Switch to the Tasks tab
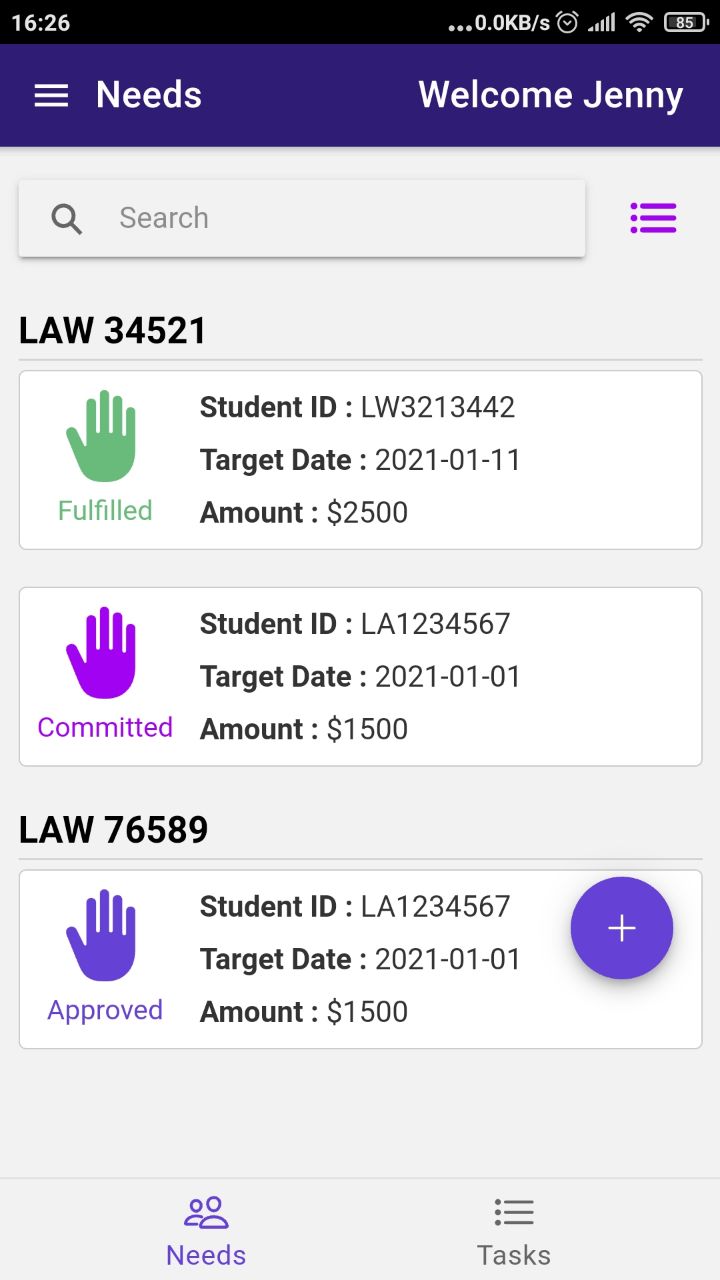The width and height of the screenshot is (720, 1280). pyautogui.click(x=513, y=1232)
